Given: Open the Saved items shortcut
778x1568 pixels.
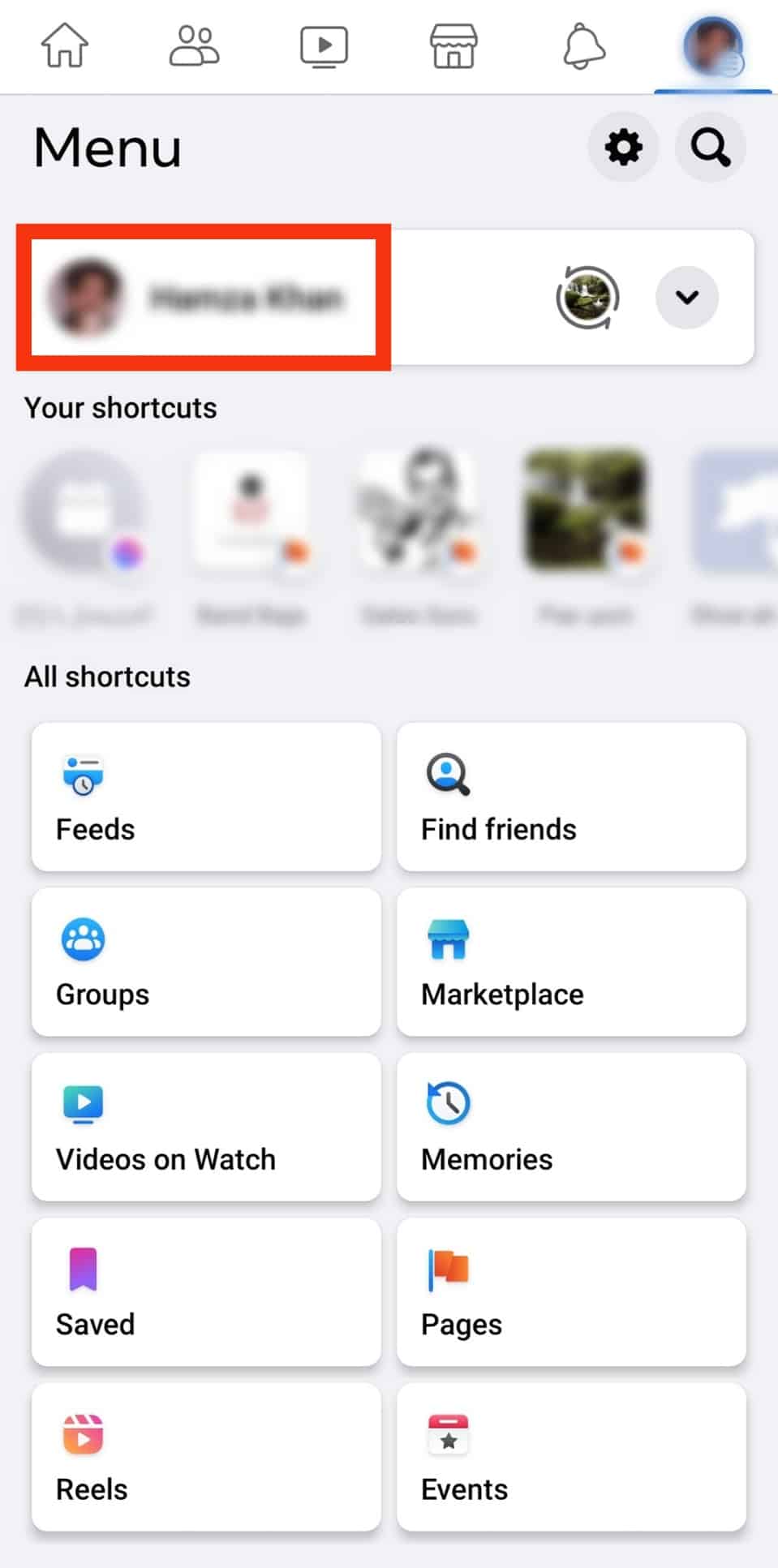Looking at the screenshot, I should 205,1291.
